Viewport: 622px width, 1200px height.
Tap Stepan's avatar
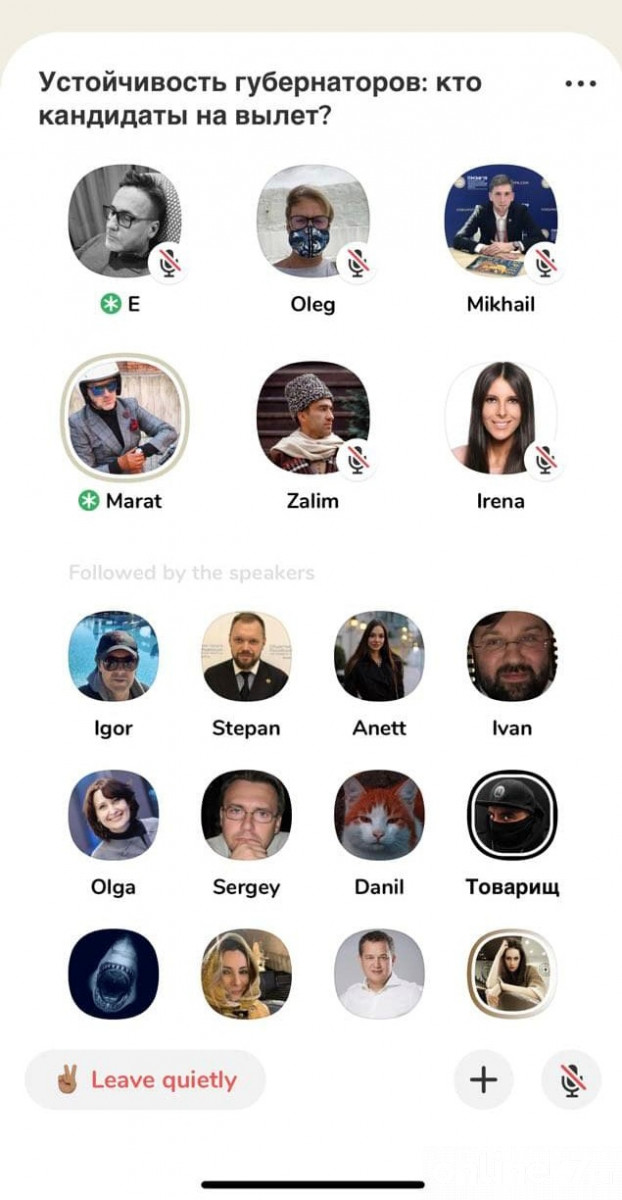pyautogui.click(x=246, y=656)
